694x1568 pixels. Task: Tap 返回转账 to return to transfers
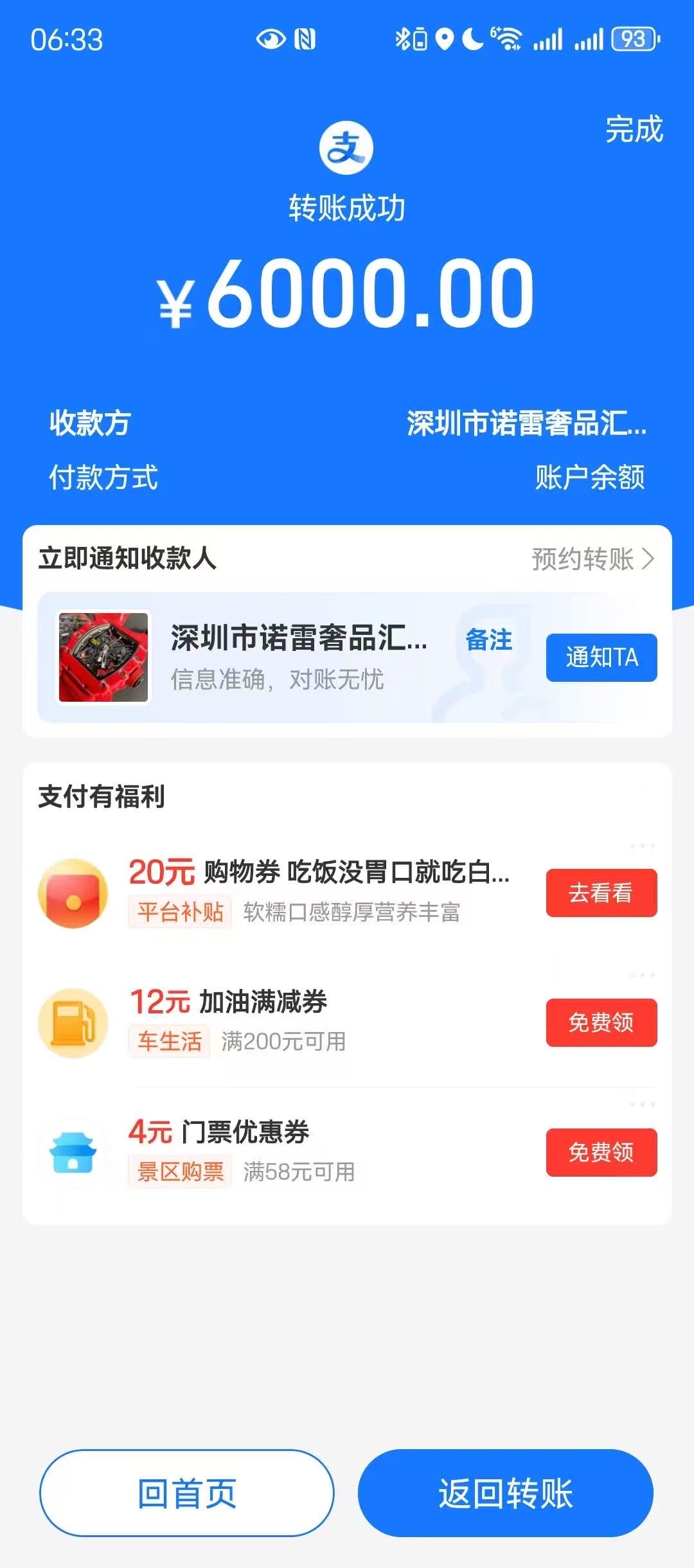tap(505, 1493)
